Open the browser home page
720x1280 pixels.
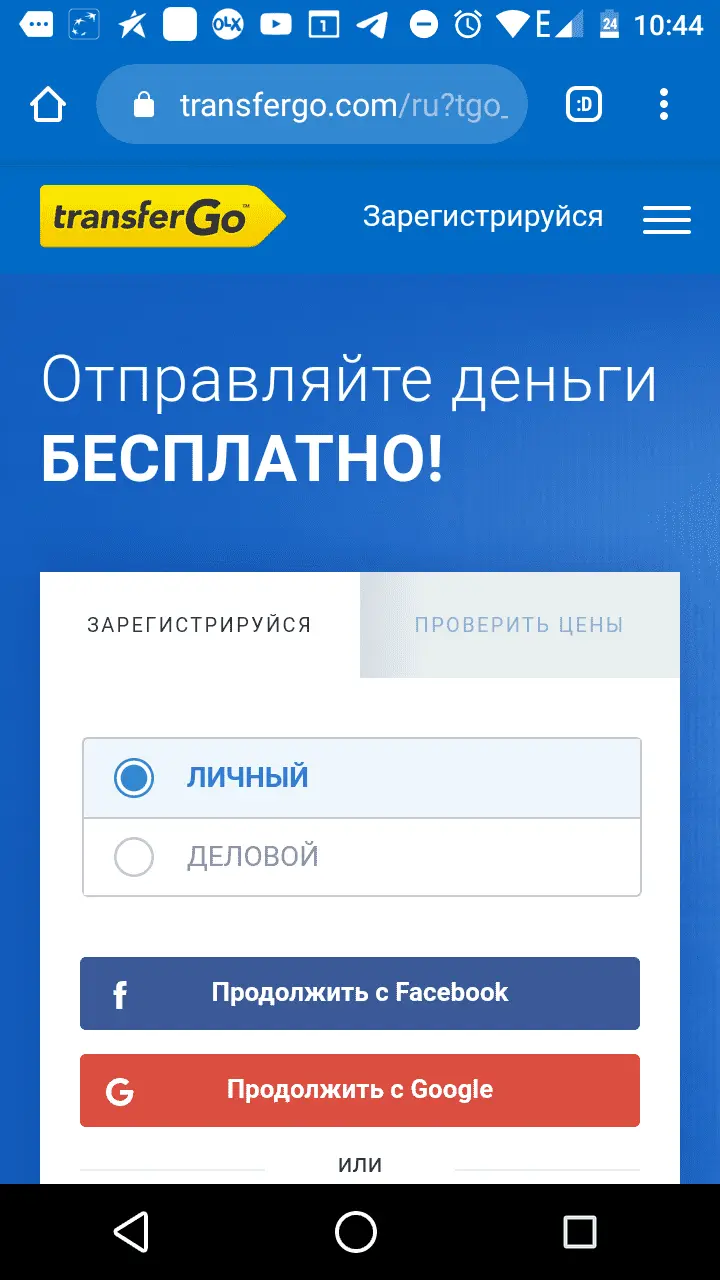pyautogui.click(x=48, y=105)
